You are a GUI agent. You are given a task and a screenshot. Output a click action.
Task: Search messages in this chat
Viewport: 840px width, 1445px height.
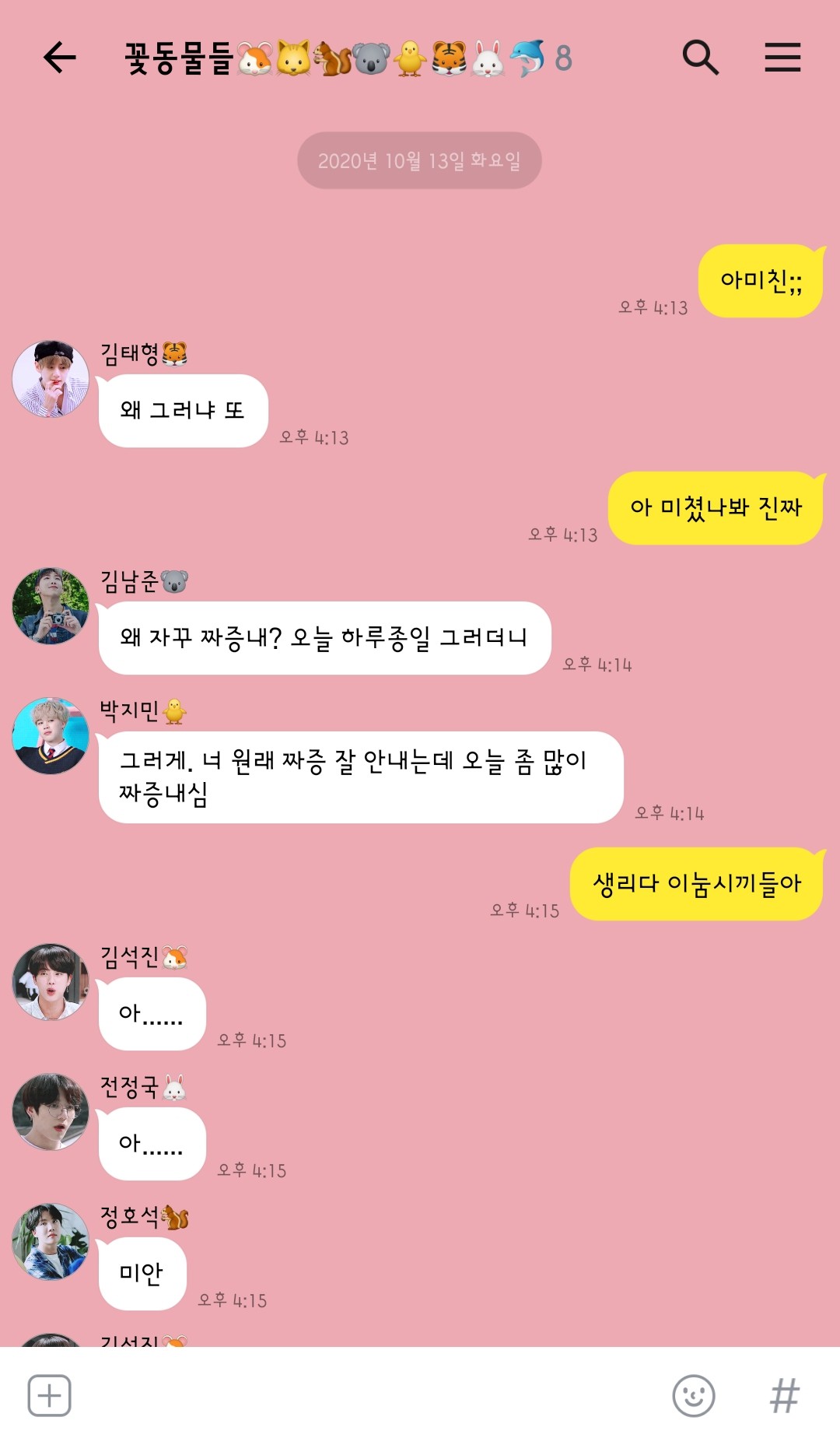pyautogui.click(x=700, y=58)
